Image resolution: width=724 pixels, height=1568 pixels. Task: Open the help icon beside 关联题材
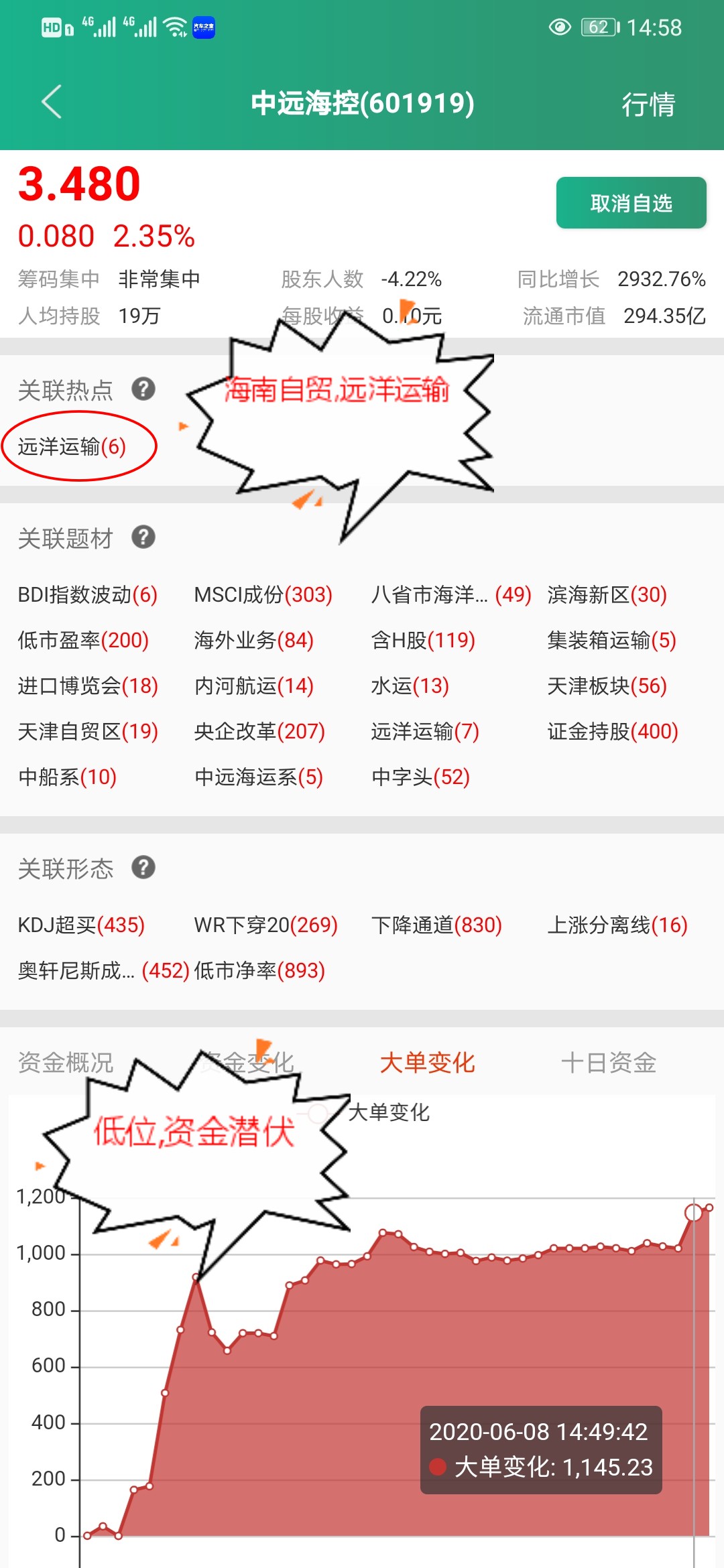coord(143,537)
